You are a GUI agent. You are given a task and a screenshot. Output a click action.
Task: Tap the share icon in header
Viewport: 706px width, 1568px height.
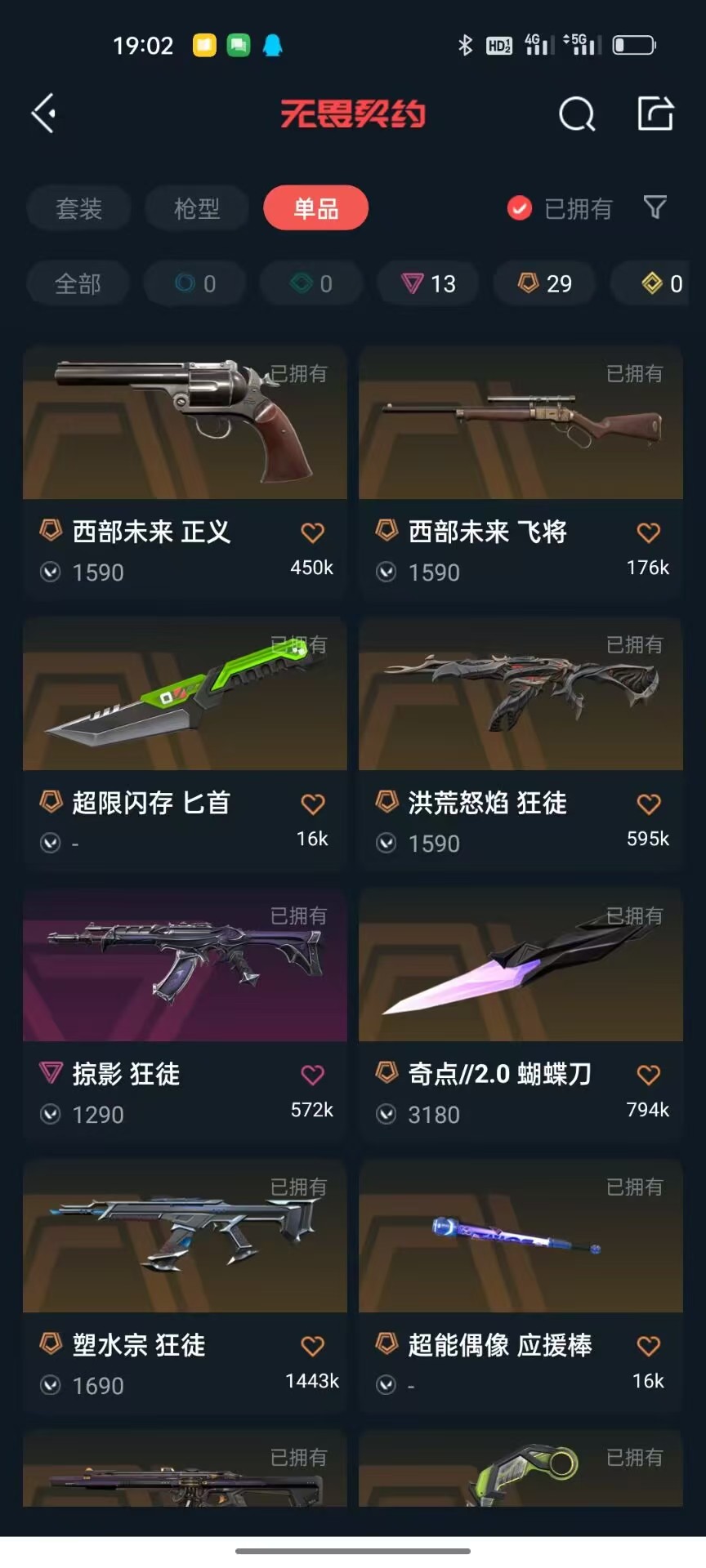(655, 113)
